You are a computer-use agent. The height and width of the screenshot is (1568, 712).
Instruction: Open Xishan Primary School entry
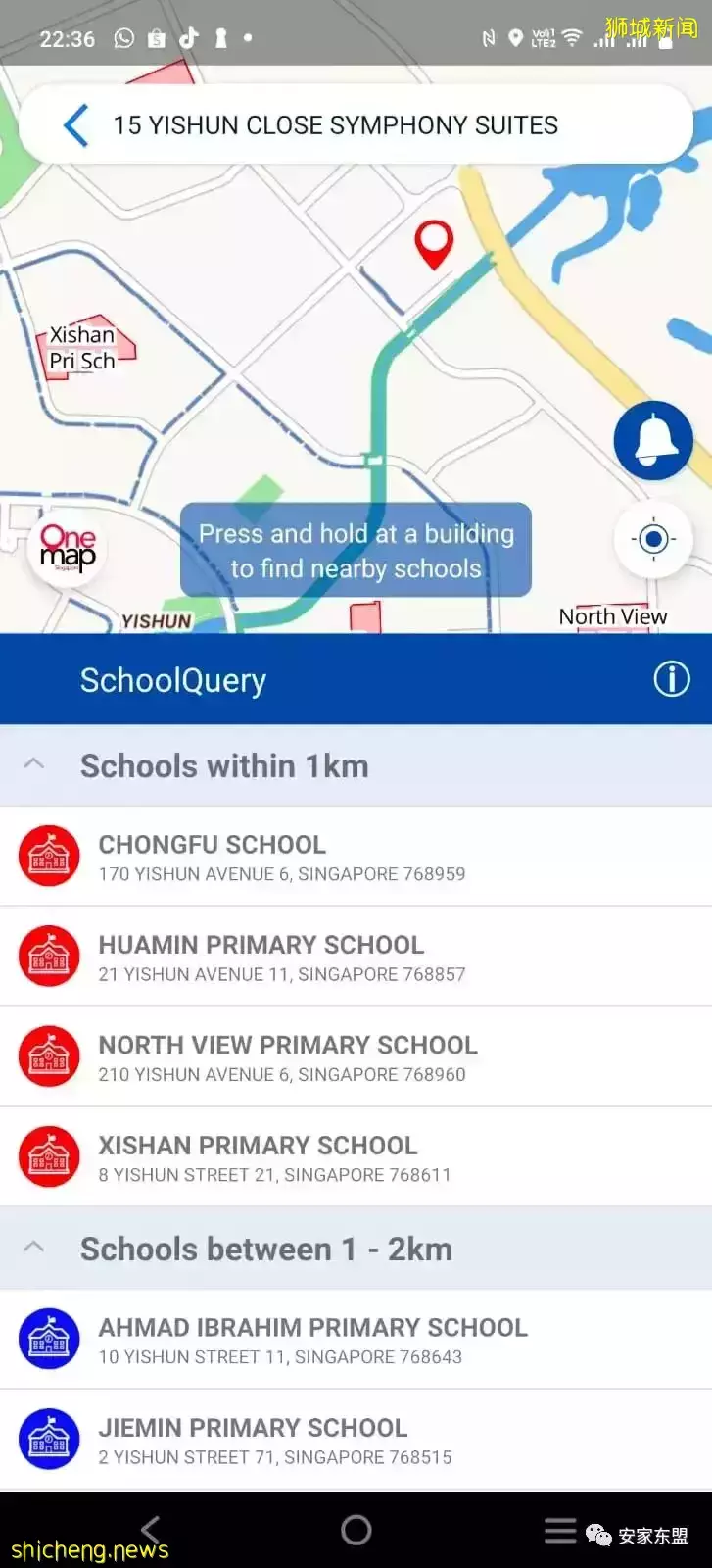tap(274, 1157)
